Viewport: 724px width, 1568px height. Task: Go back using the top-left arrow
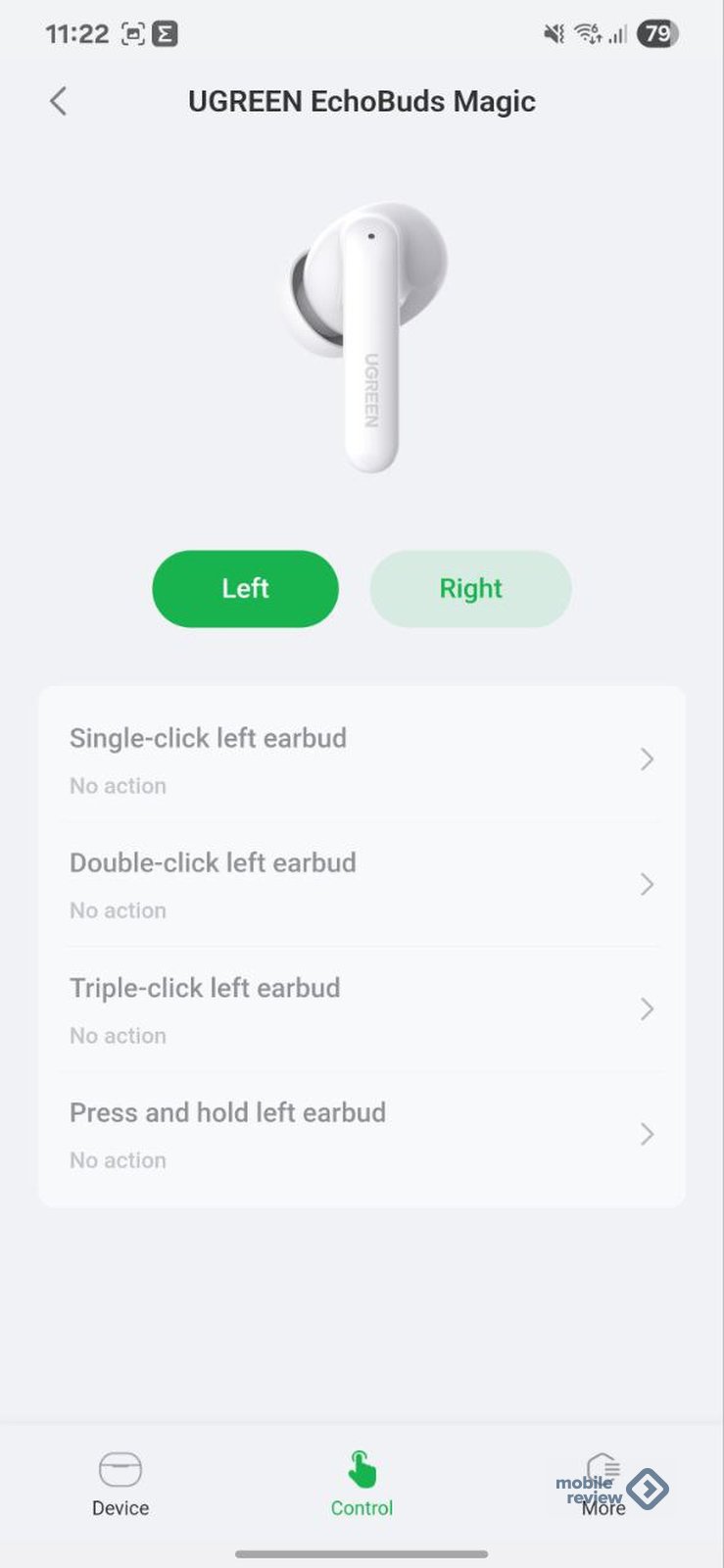[59, 101]
